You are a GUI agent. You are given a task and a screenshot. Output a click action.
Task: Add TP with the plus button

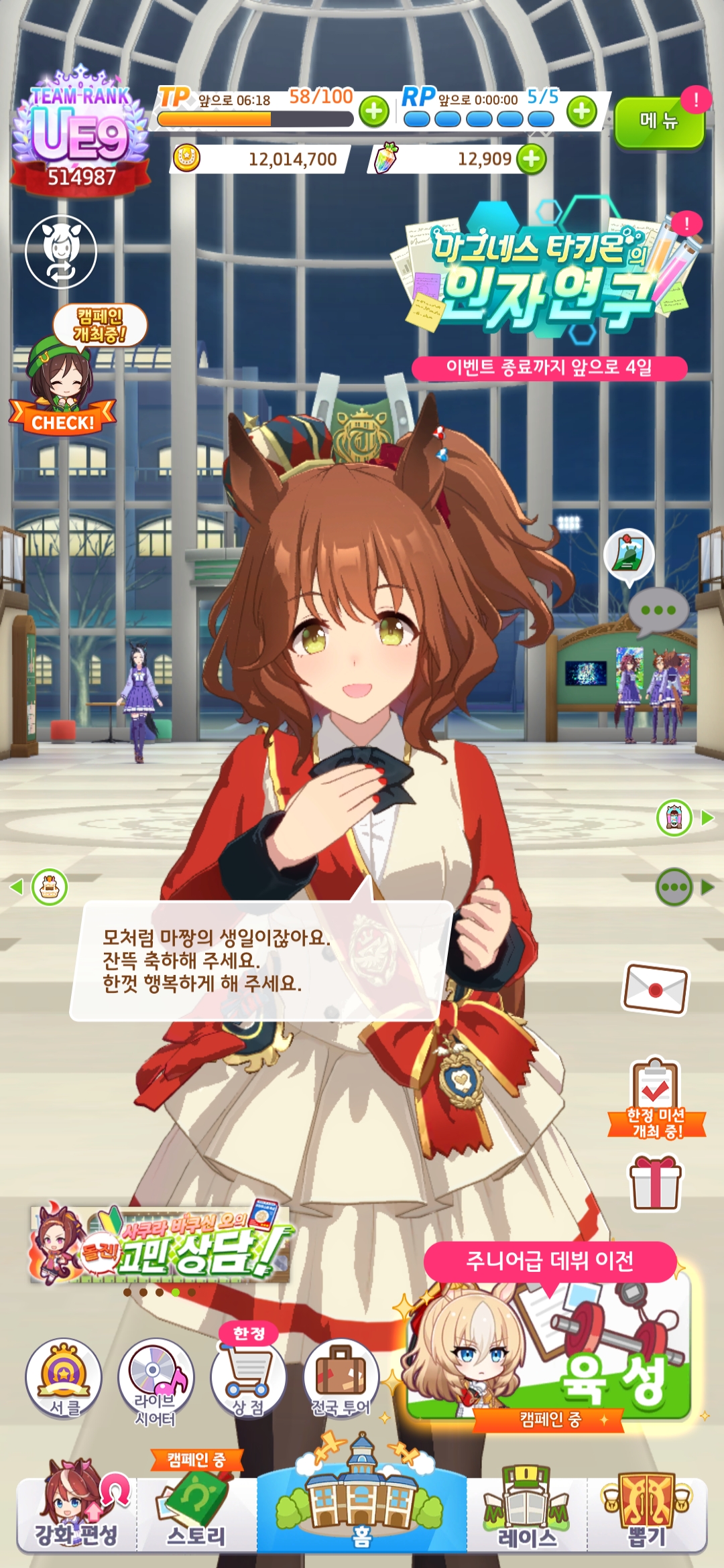click(x=374, y=111)
